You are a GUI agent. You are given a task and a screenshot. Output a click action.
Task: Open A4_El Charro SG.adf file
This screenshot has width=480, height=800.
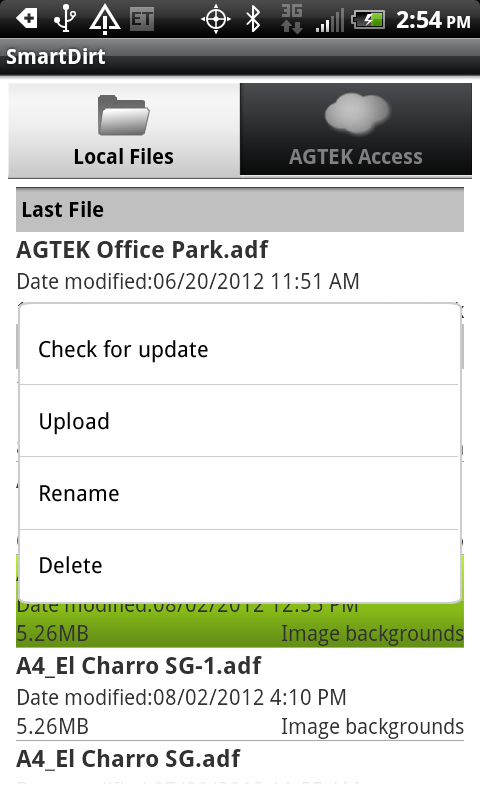click(240, 764)
